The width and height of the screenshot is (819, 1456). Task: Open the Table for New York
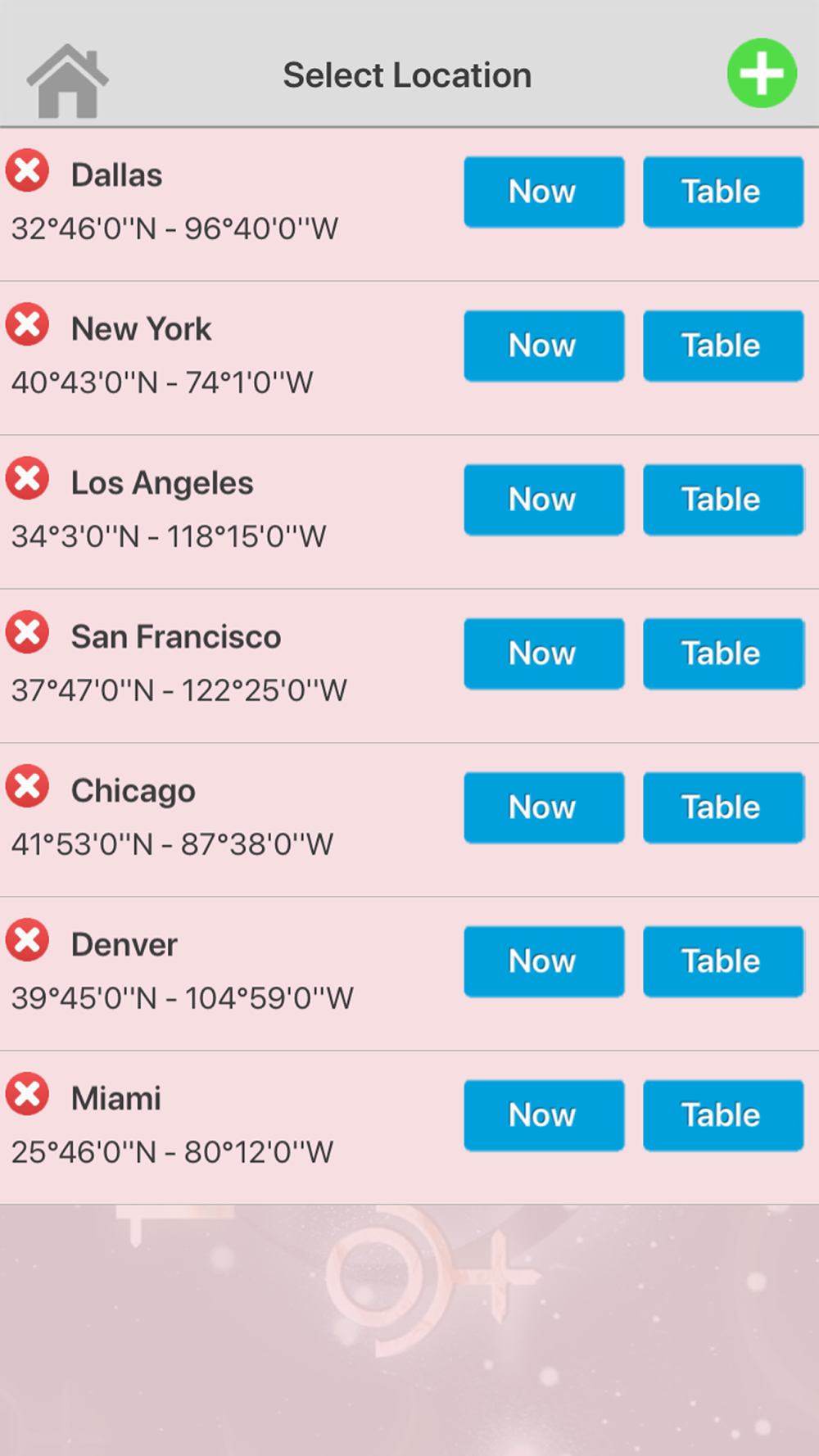pyautogui.click(x=723, y=346)
